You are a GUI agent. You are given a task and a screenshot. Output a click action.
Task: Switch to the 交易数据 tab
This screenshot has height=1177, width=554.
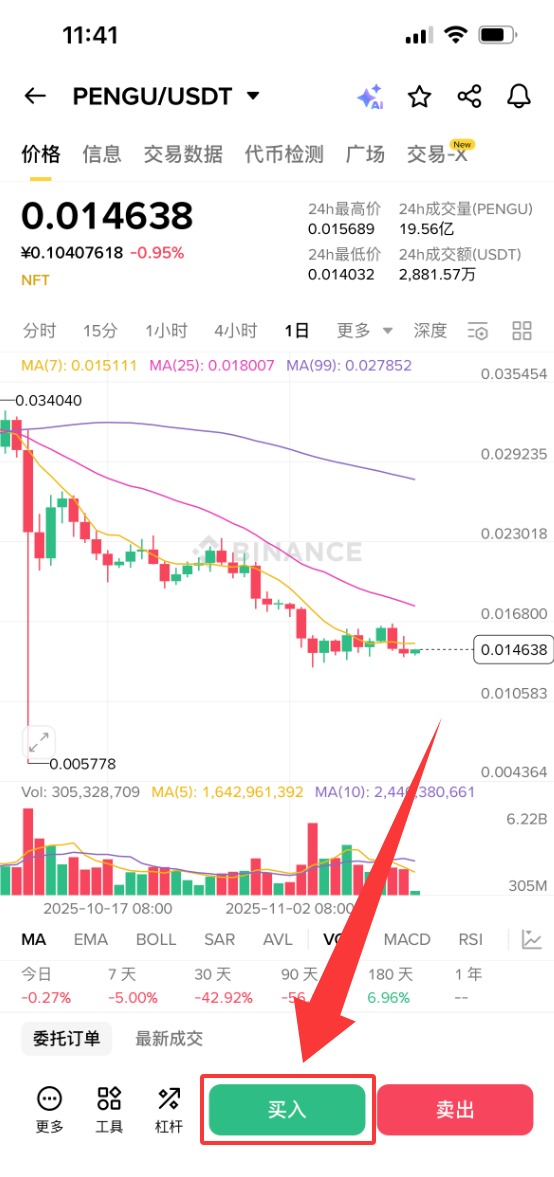point(183,154)
